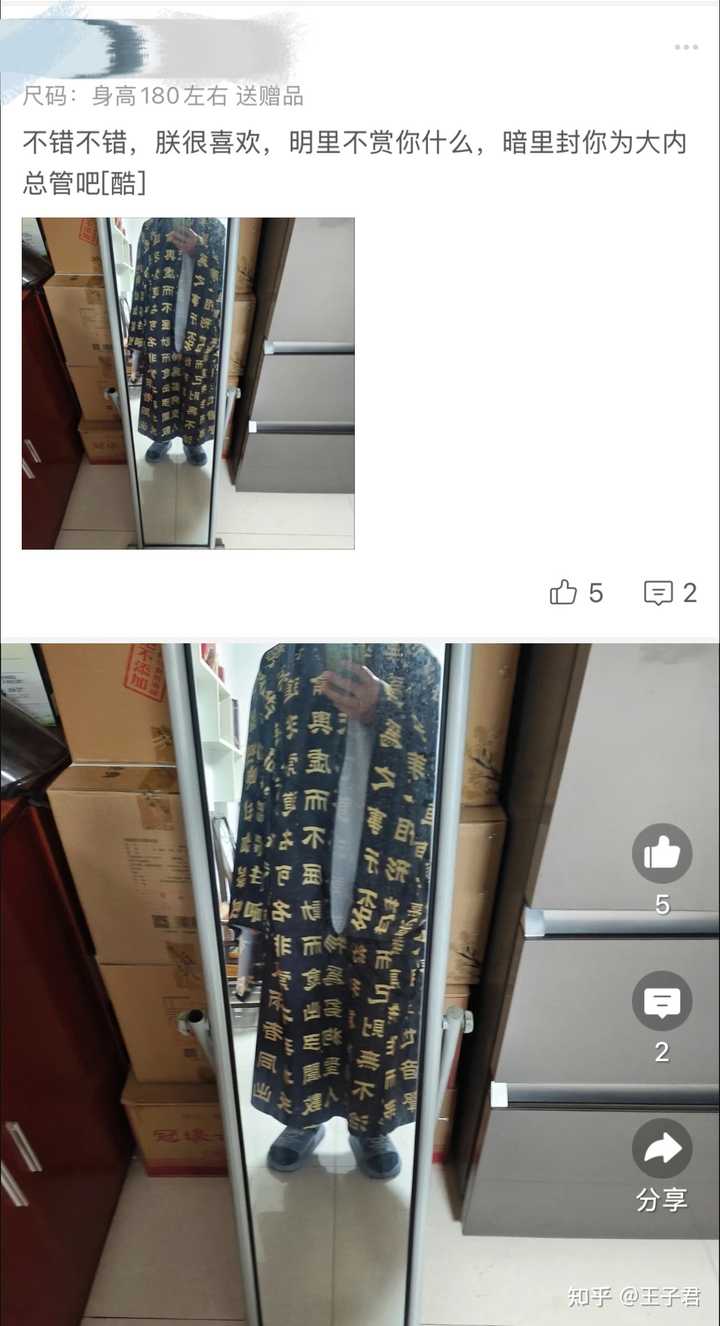Open the three-dot menu on the review
The height and width of the screenshot is (1326, 720).
pyautogui.click(x=686, y=47)
